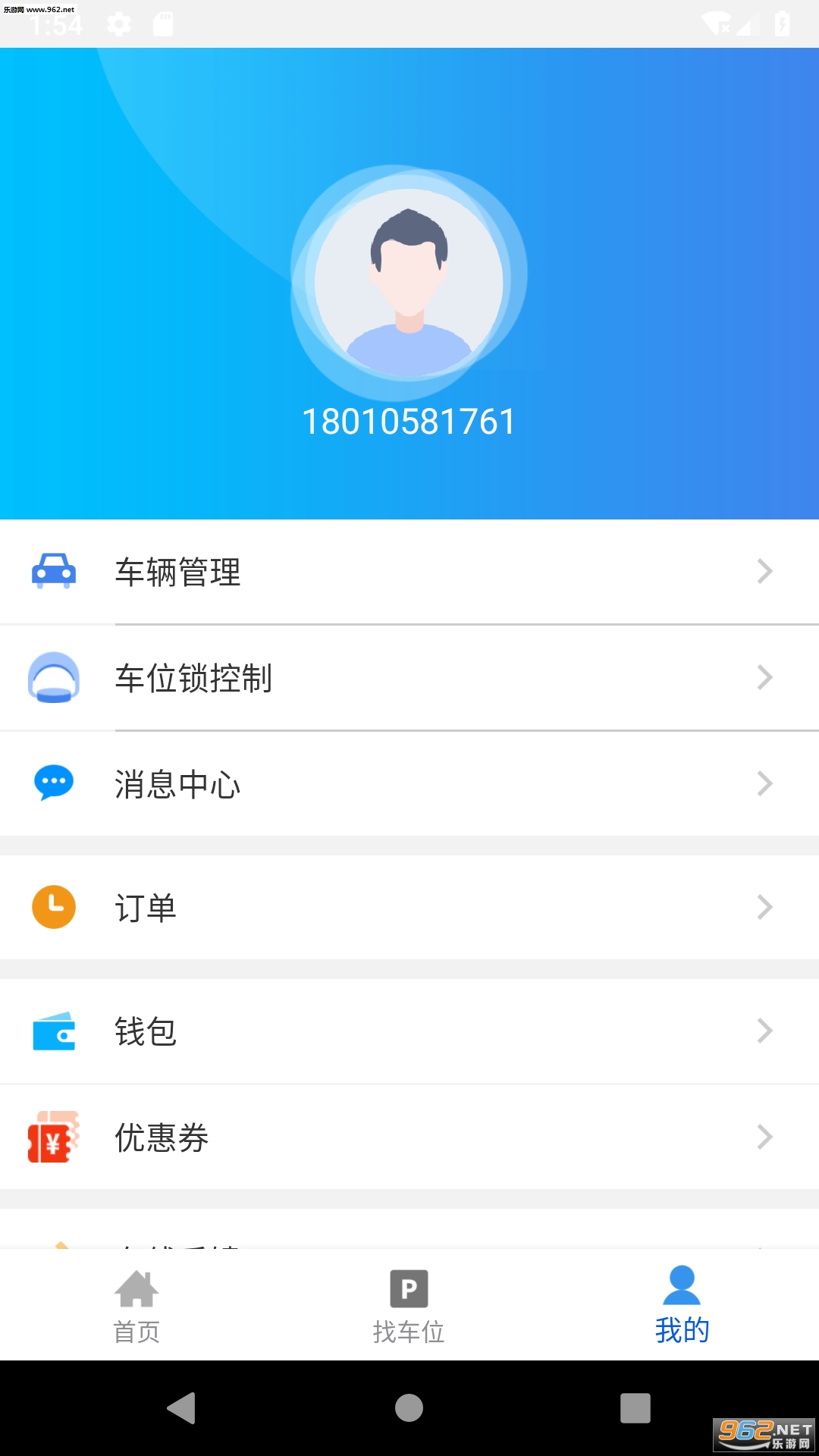819x1456 pixels.
Task: View 订单 (orders)
Action: pyautogui.click(x=409, y=908)
